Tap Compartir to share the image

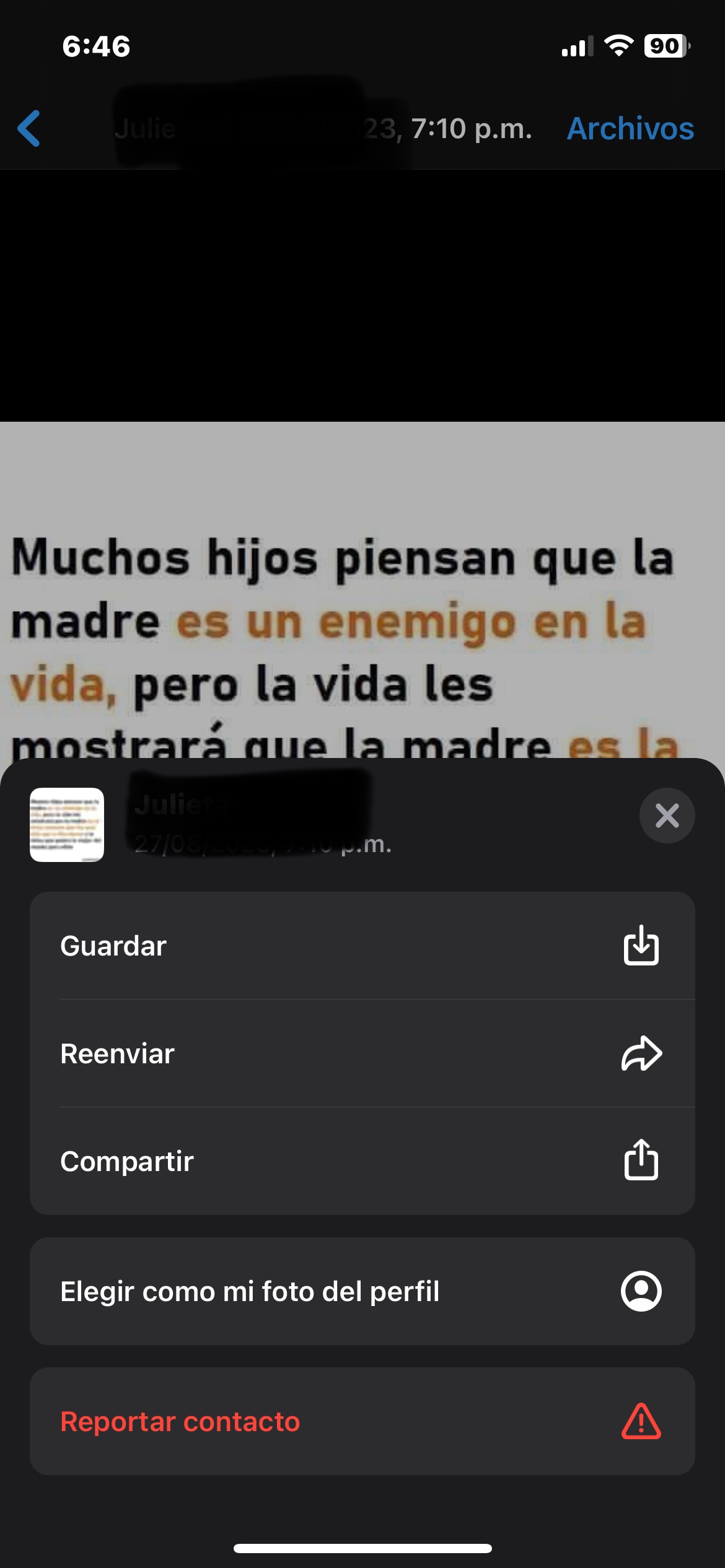362,1161
